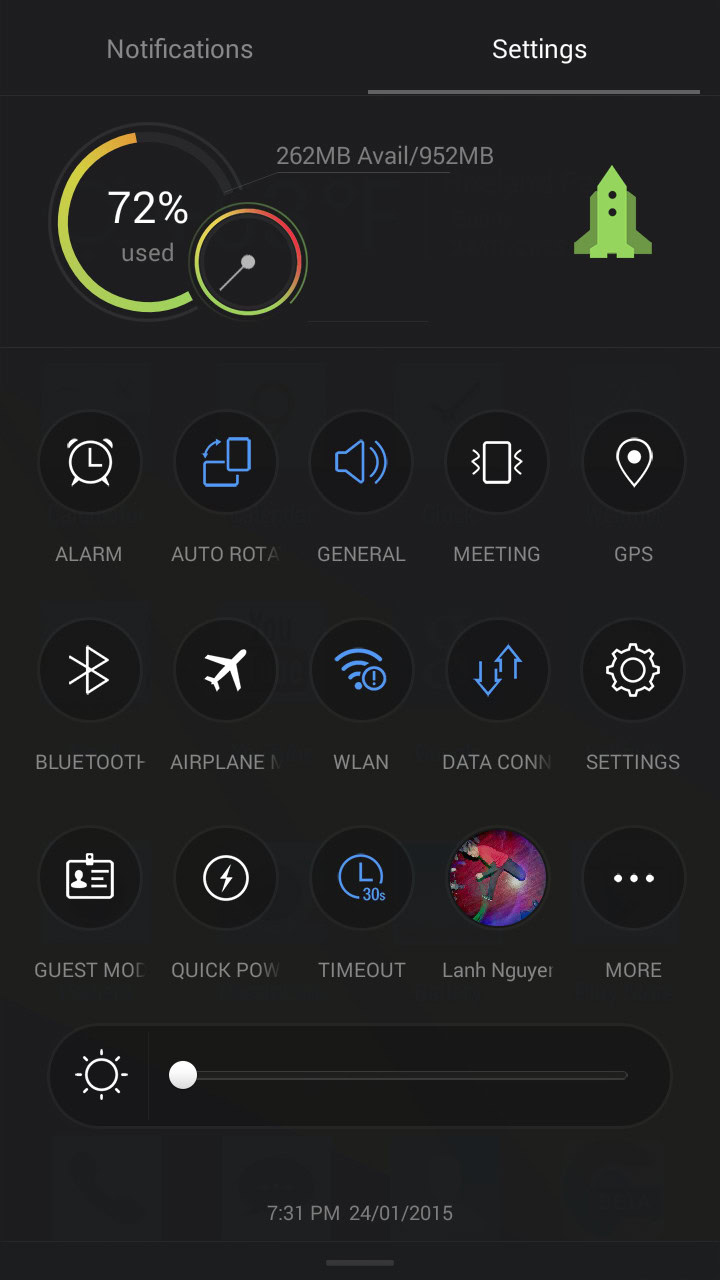Select the Settings tab

(539, 49)
